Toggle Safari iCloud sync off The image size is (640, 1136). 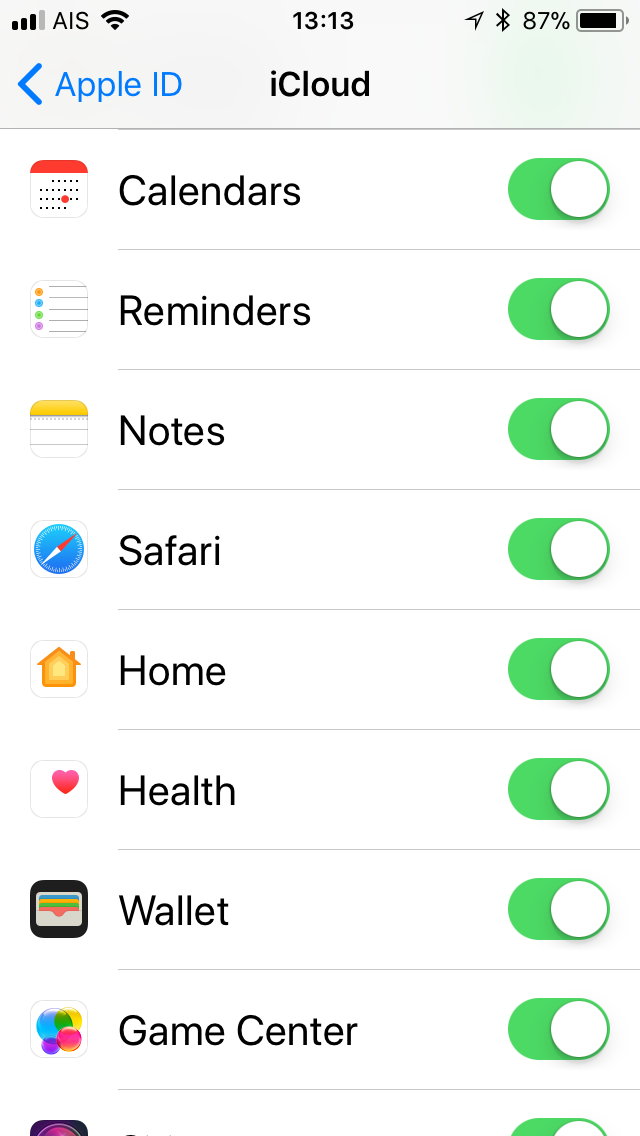(558, 549)
